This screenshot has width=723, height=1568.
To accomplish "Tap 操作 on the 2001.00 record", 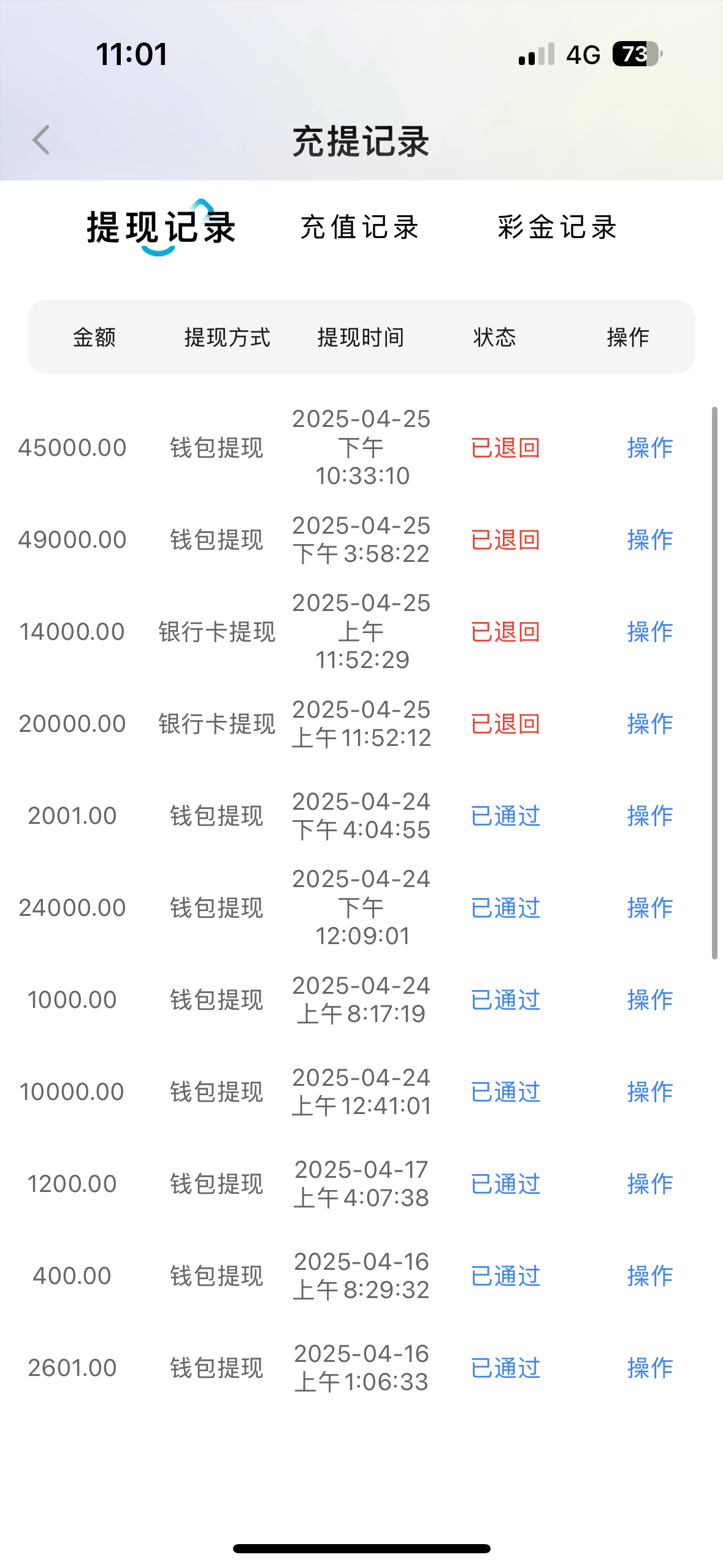I will click(x=649, y=816).
